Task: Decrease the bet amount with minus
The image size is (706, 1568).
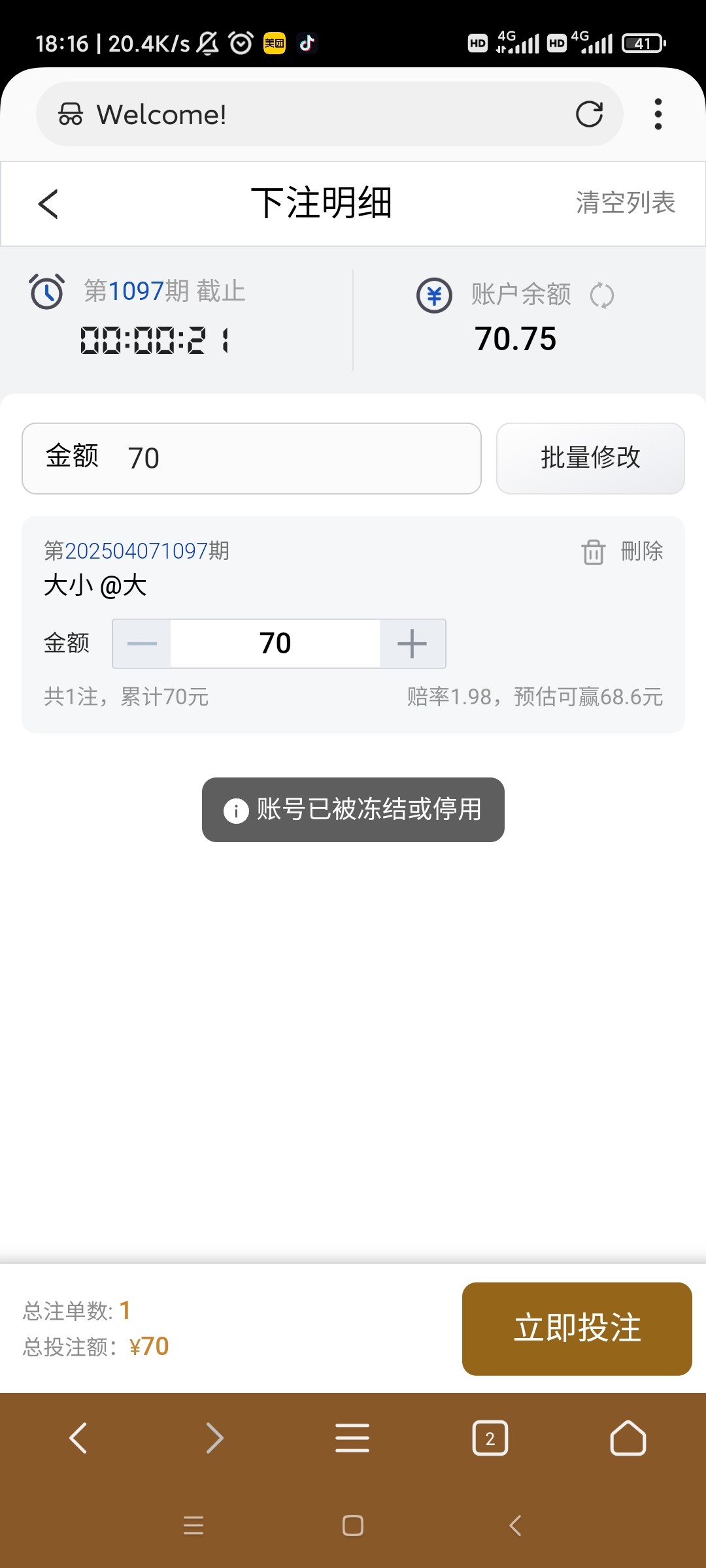Action: pos(142,644)
